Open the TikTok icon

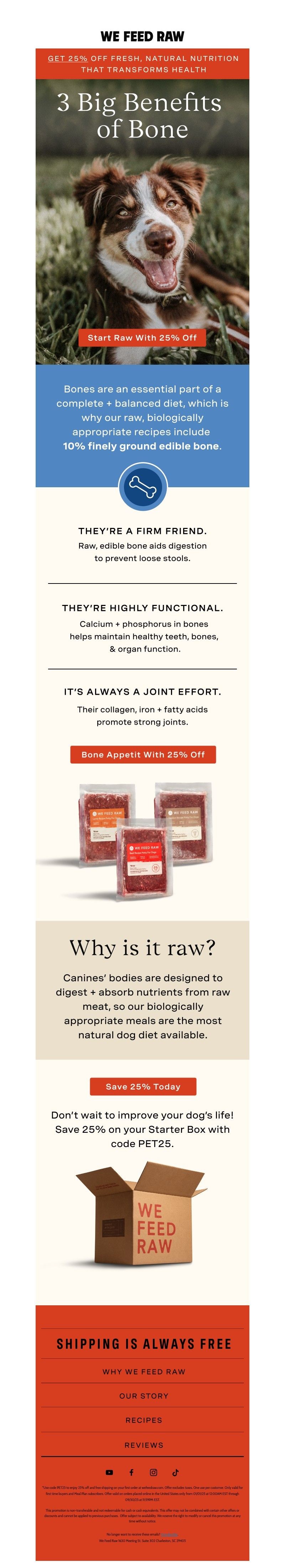(x=175, y=1472)
